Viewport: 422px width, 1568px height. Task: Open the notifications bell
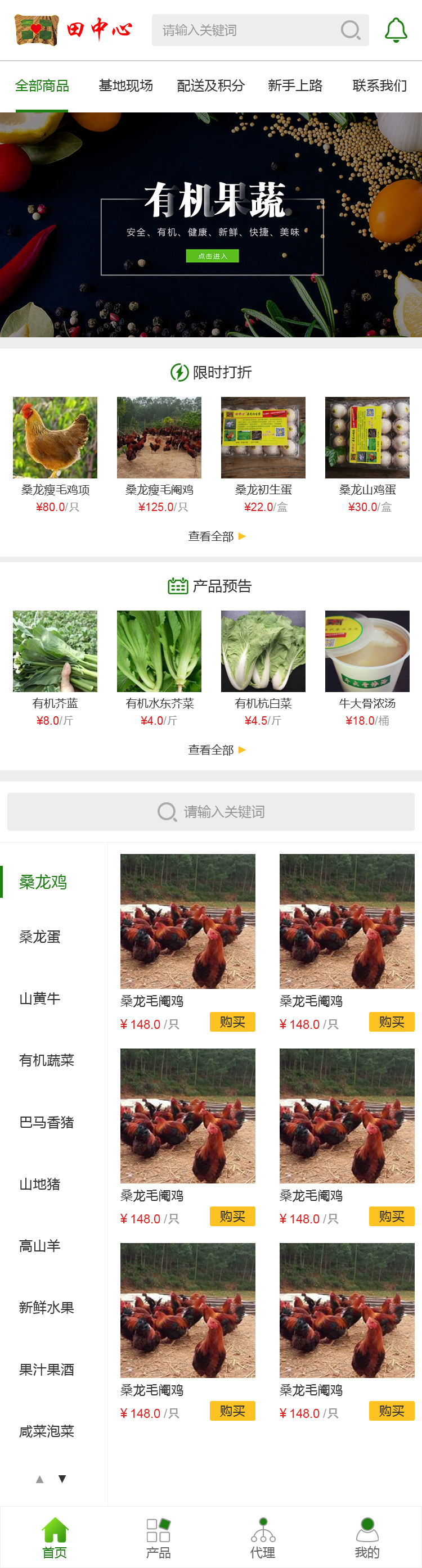396,30
